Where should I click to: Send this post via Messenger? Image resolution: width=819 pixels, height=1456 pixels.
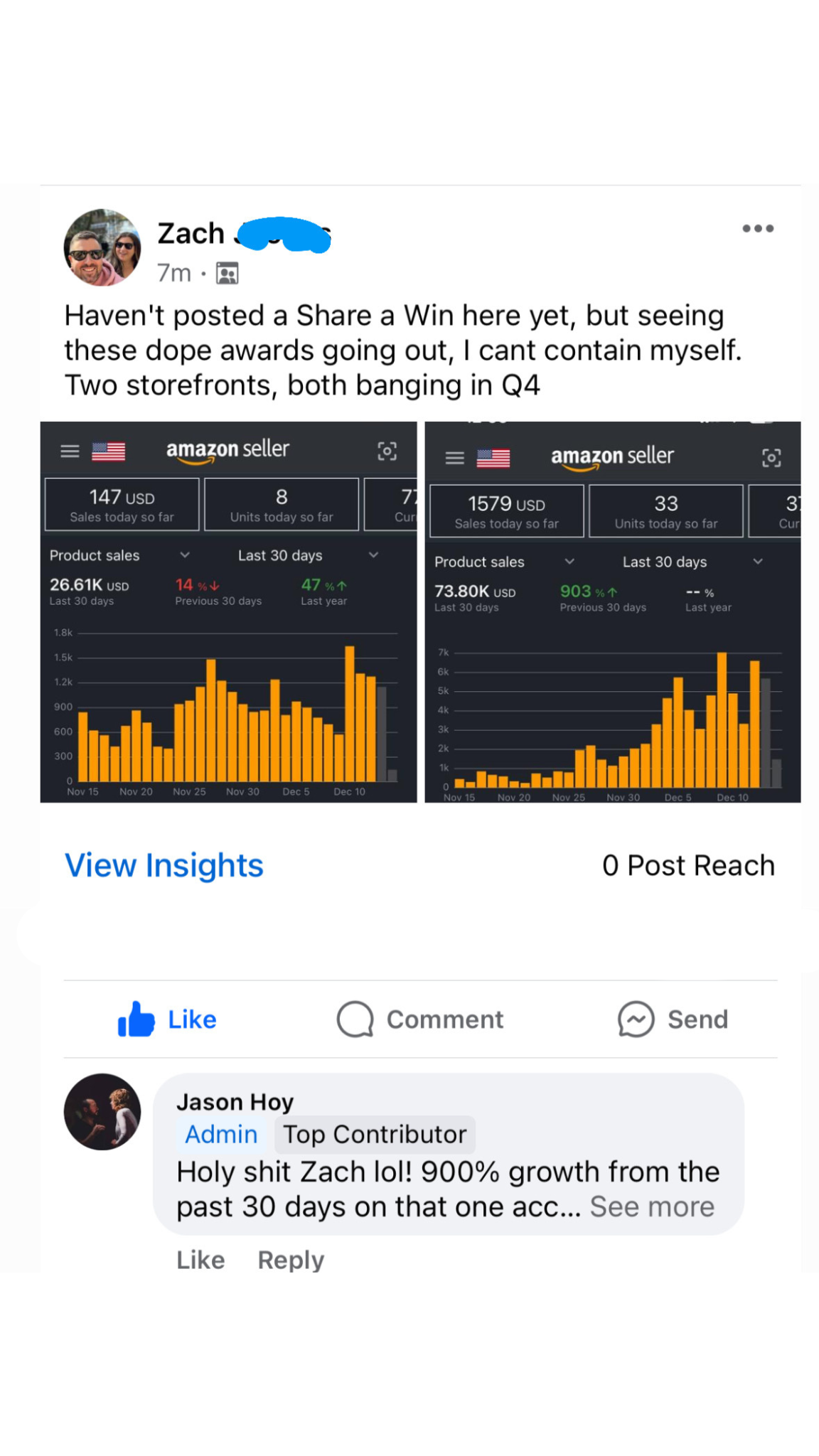[x=673, y=1019]
